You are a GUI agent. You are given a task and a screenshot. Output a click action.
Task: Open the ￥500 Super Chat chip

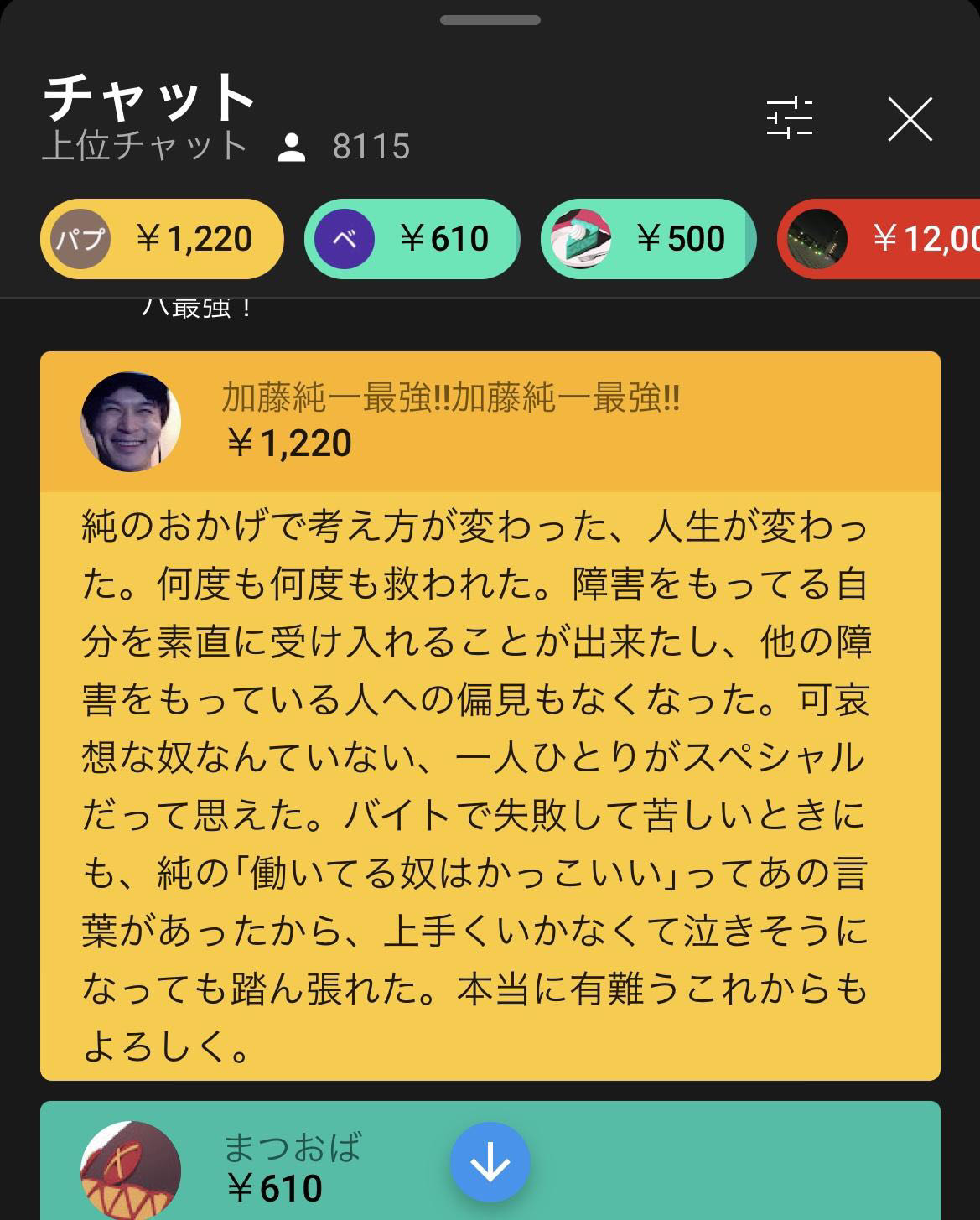[648, 239]
